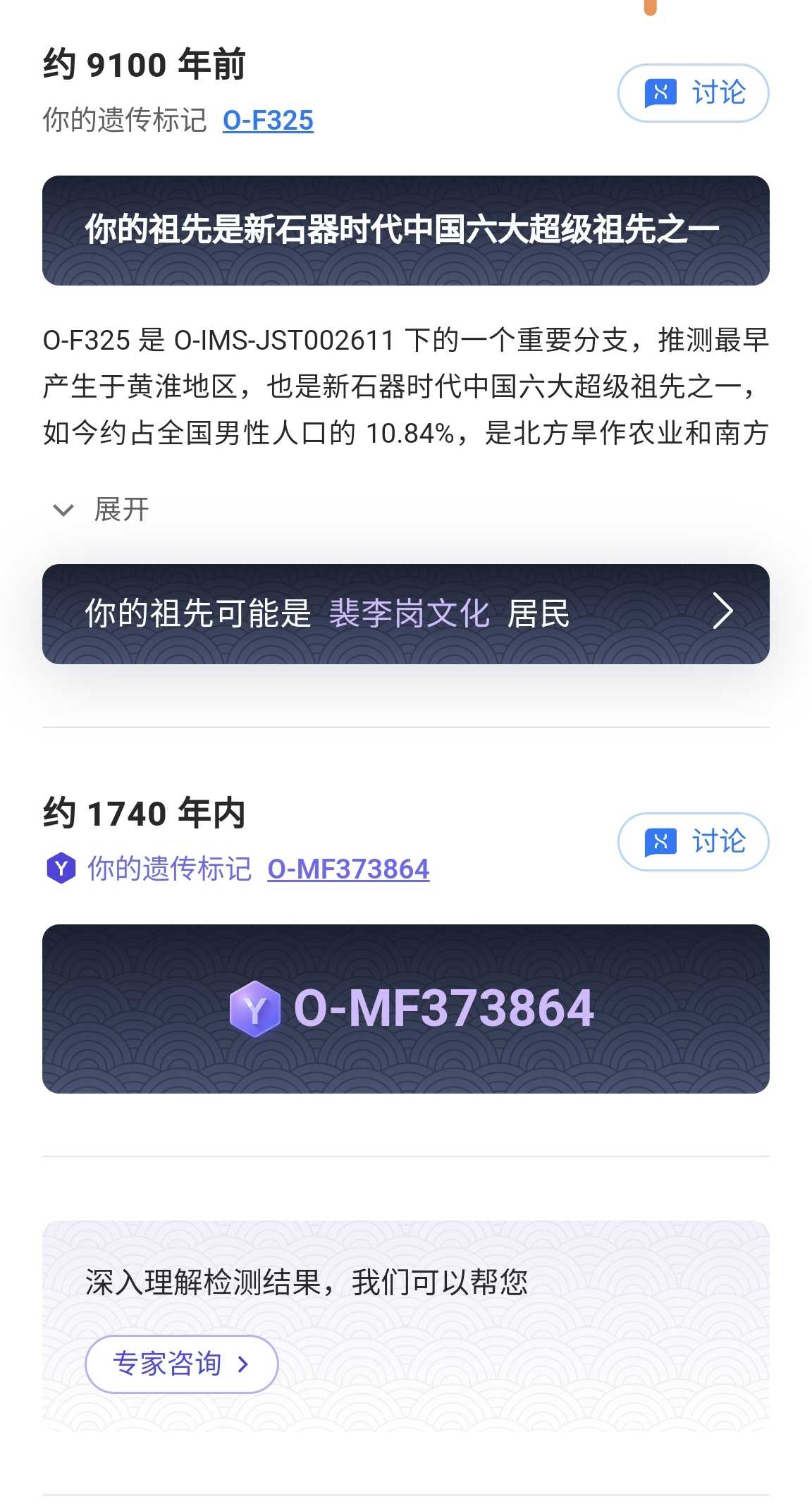Open the O-F325 genetic marker link
The image size is (812, 1511).
tap(268, 121)
